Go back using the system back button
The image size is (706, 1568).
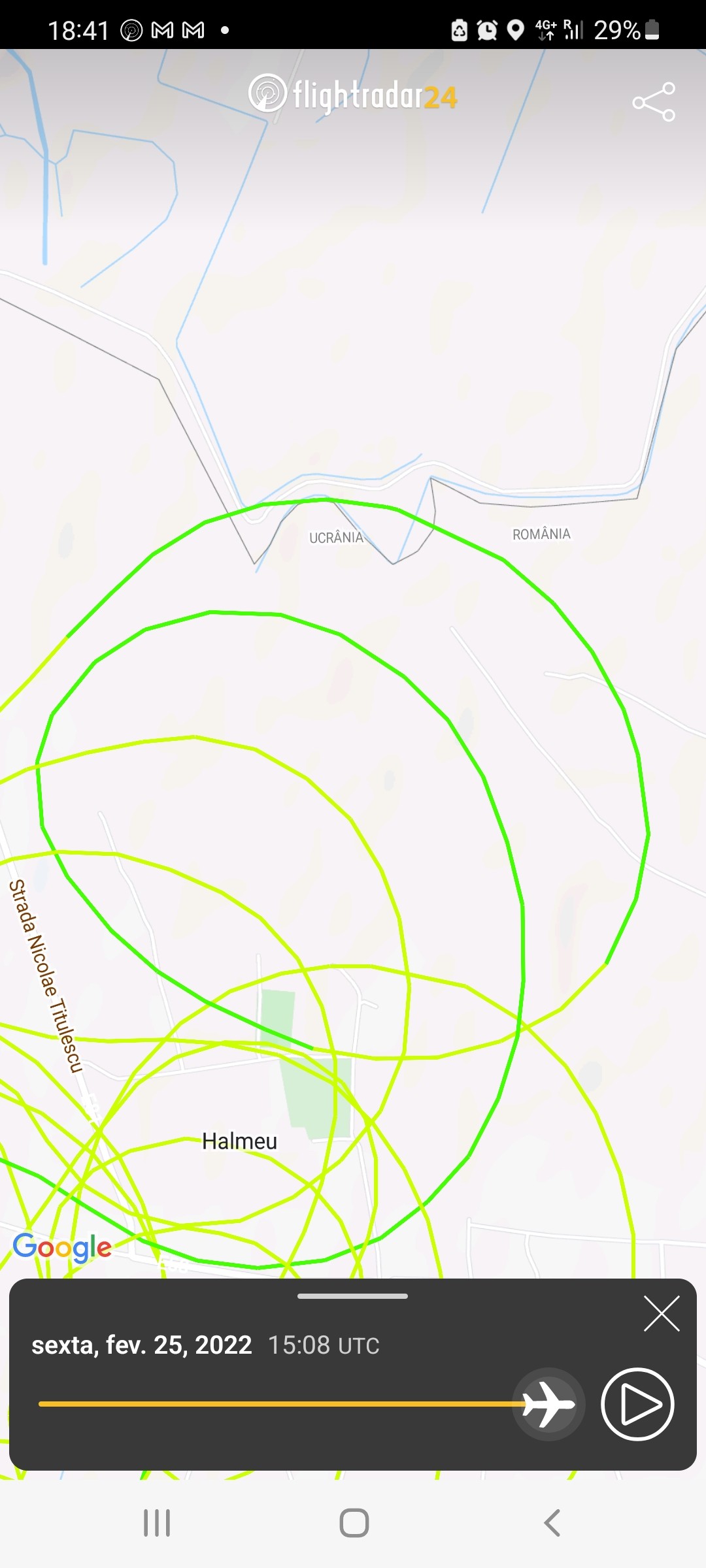tap(552, 1523)
